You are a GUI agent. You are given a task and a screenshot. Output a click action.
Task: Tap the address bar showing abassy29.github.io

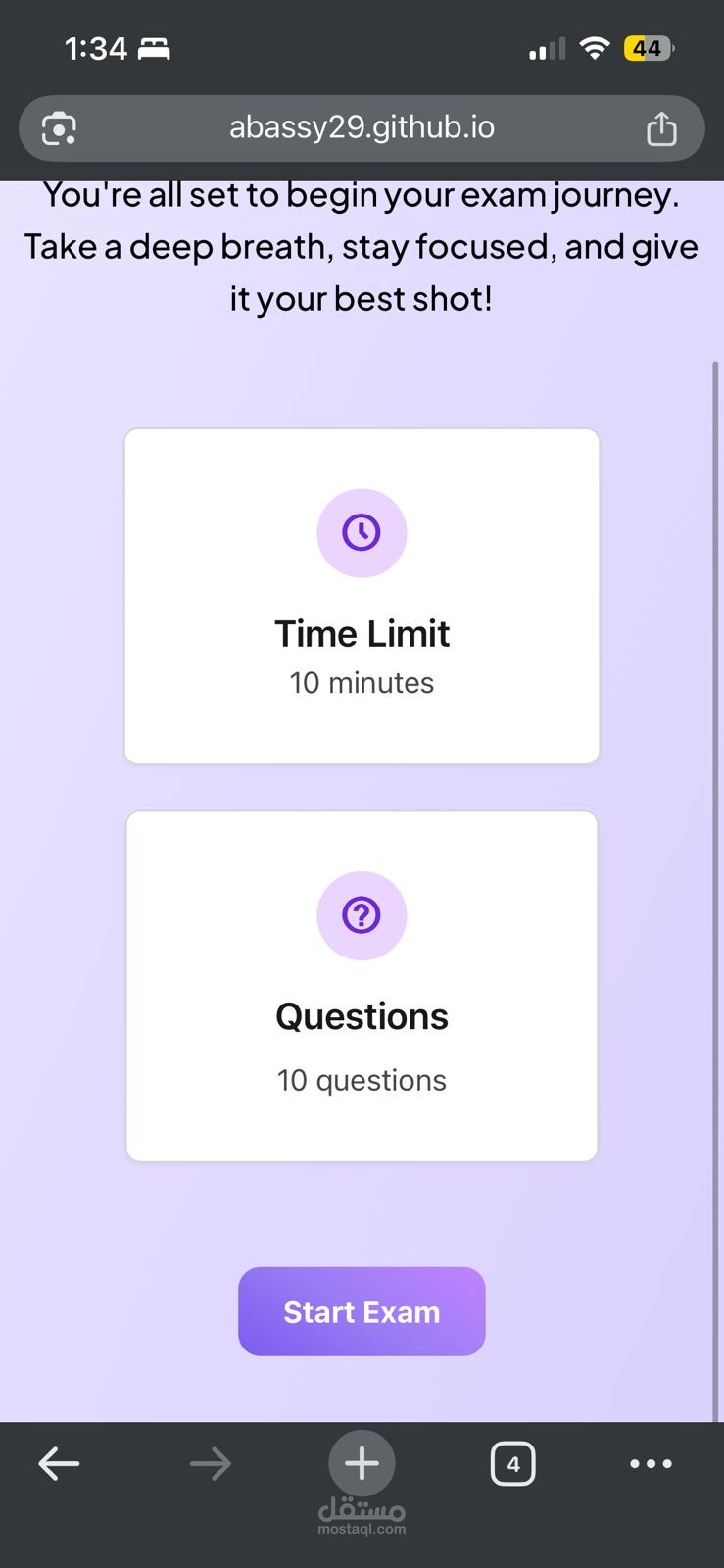tap(362, 128)
